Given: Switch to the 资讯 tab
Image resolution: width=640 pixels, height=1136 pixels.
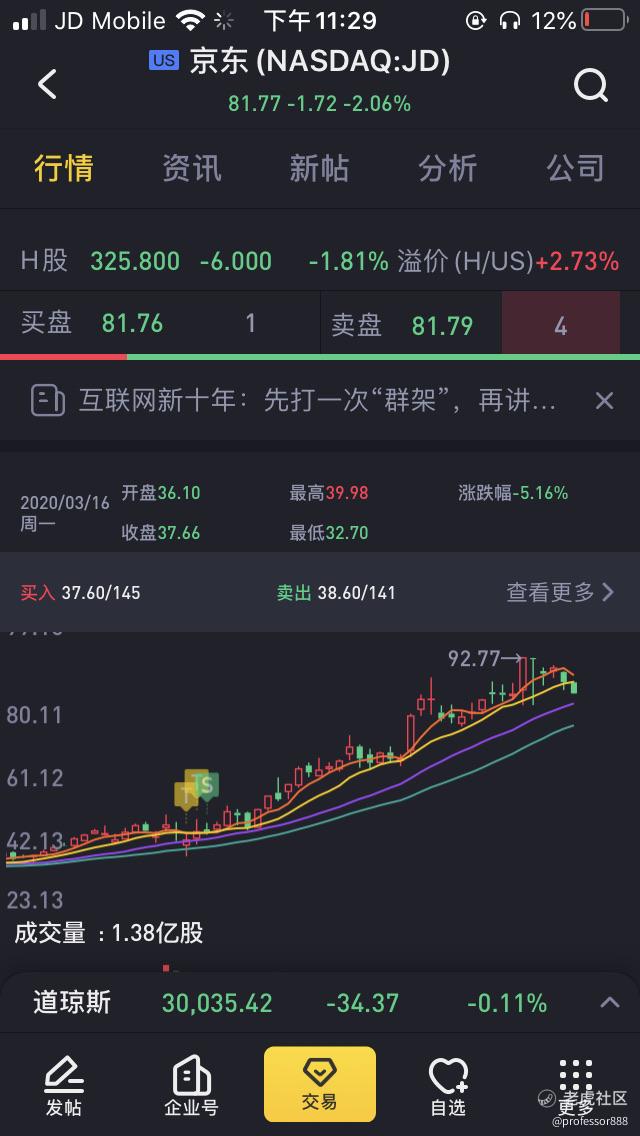Looking at the screenshot, I should point(191,168).
